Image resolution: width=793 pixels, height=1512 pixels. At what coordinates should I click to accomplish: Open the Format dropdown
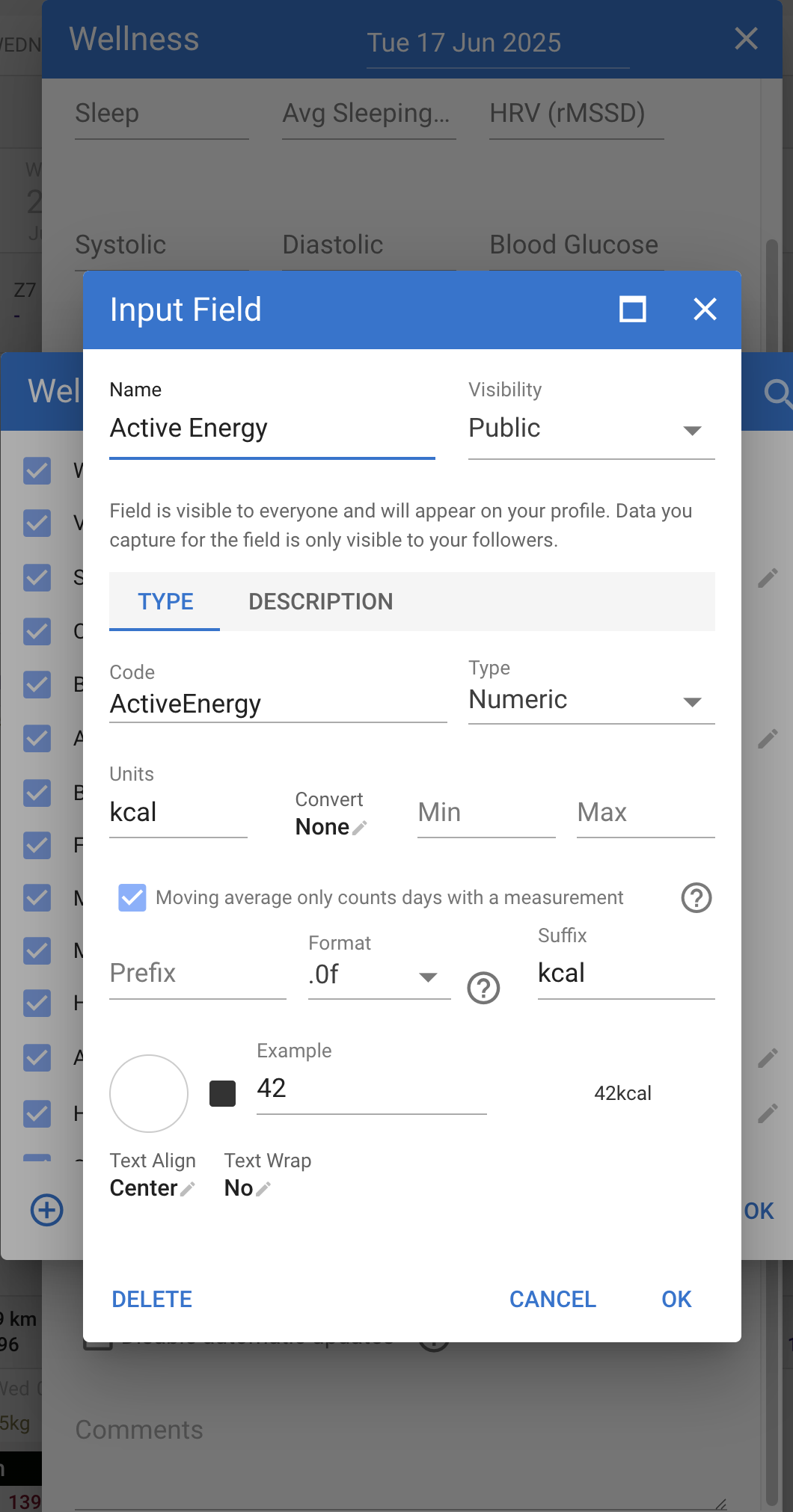[379, 975]
